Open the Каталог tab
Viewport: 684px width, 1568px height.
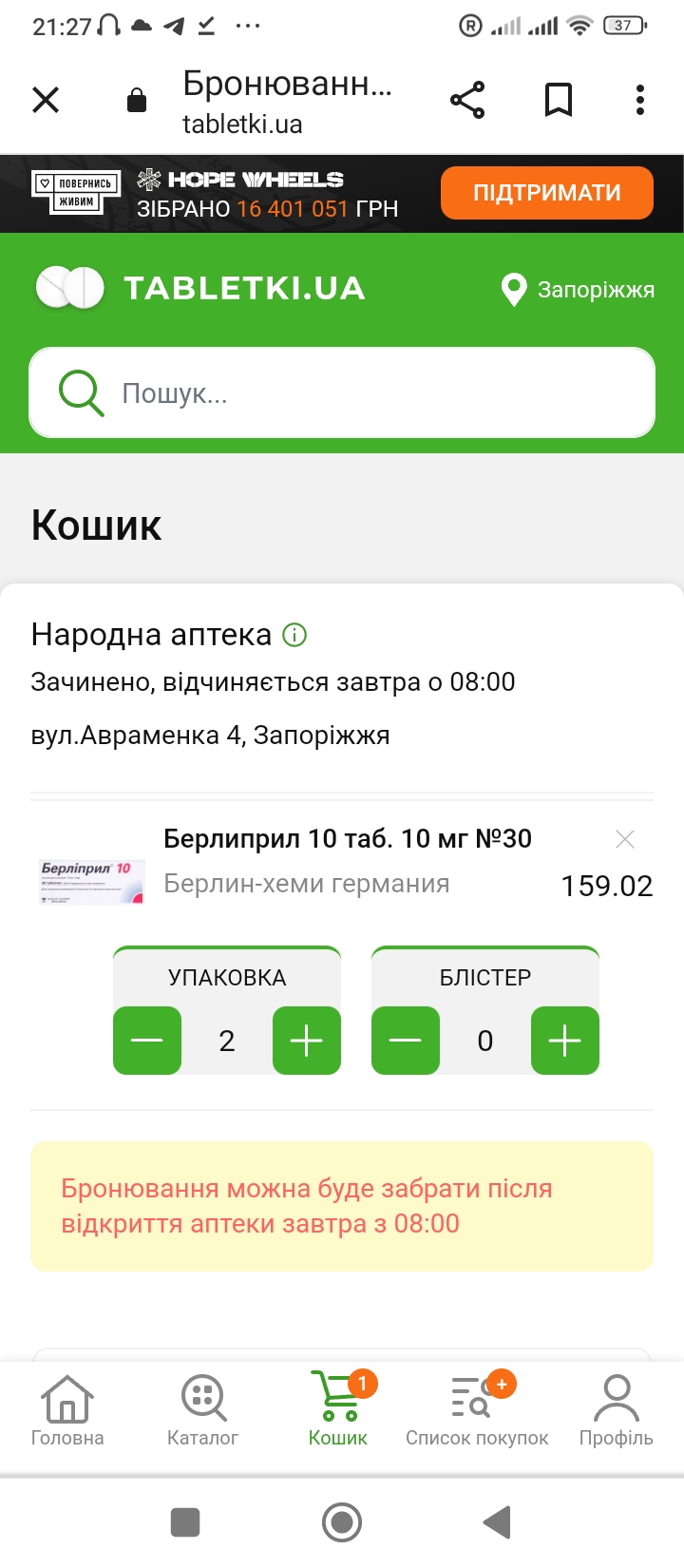[x=202, y=1411]
